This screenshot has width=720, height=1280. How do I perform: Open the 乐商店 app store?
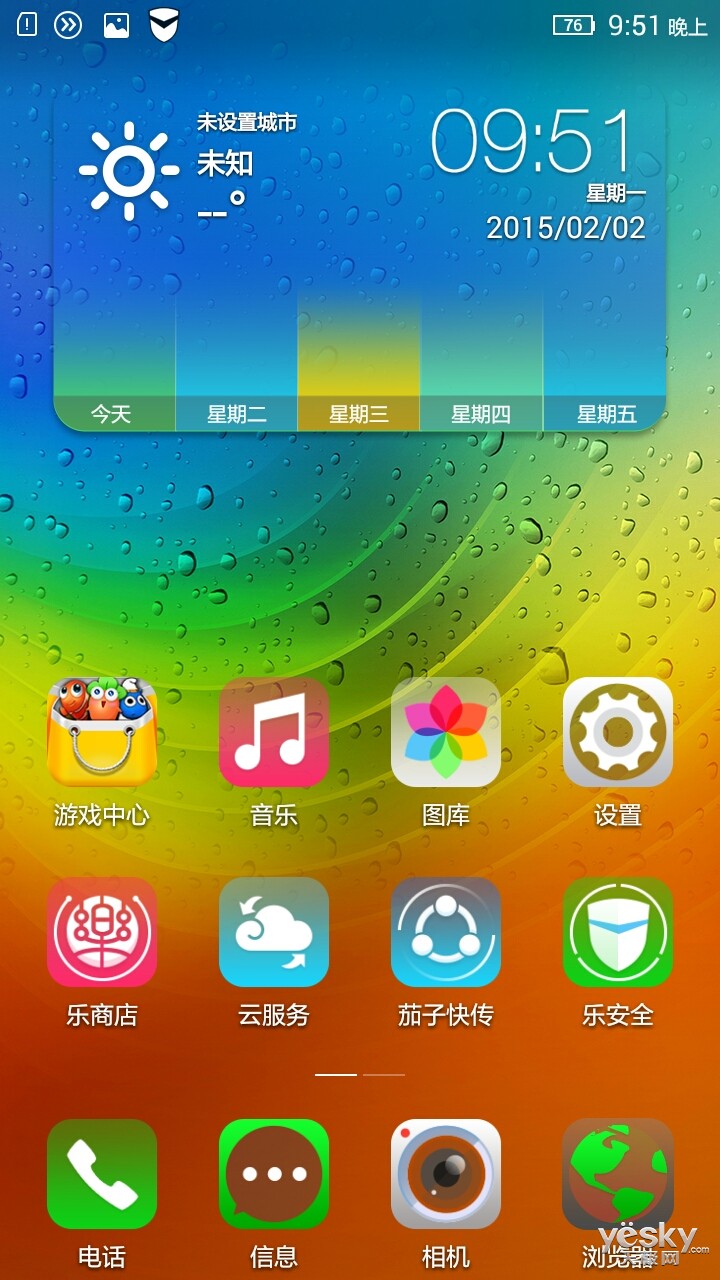(x=102, y=933)
